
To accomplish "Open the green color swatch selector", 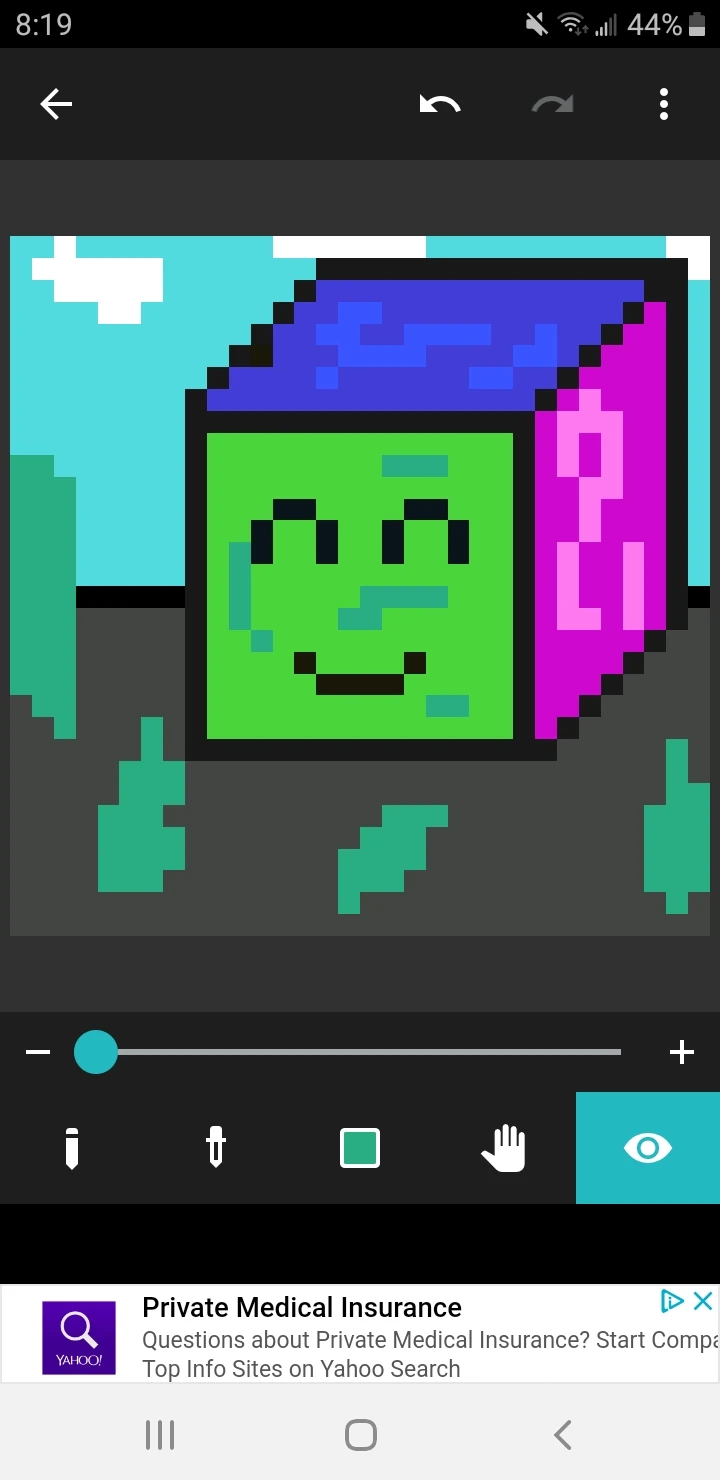I will click(x=359, y=1147).
